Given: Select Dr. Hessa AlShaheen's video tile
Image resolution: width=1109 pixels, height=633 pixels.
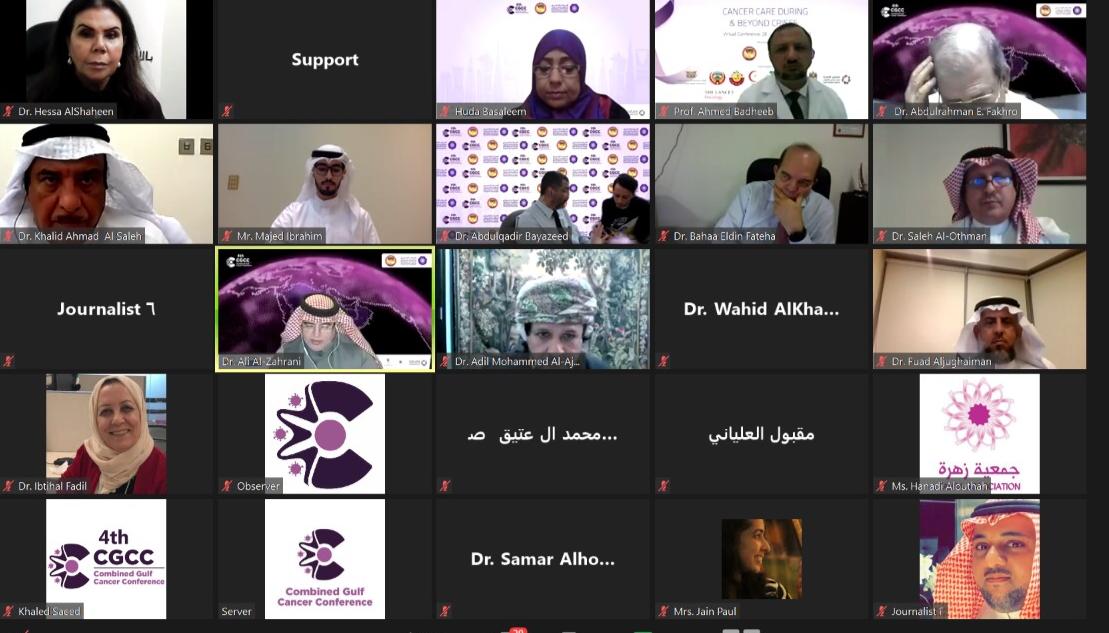Looking at the screenshot, I should click(106, 60).
